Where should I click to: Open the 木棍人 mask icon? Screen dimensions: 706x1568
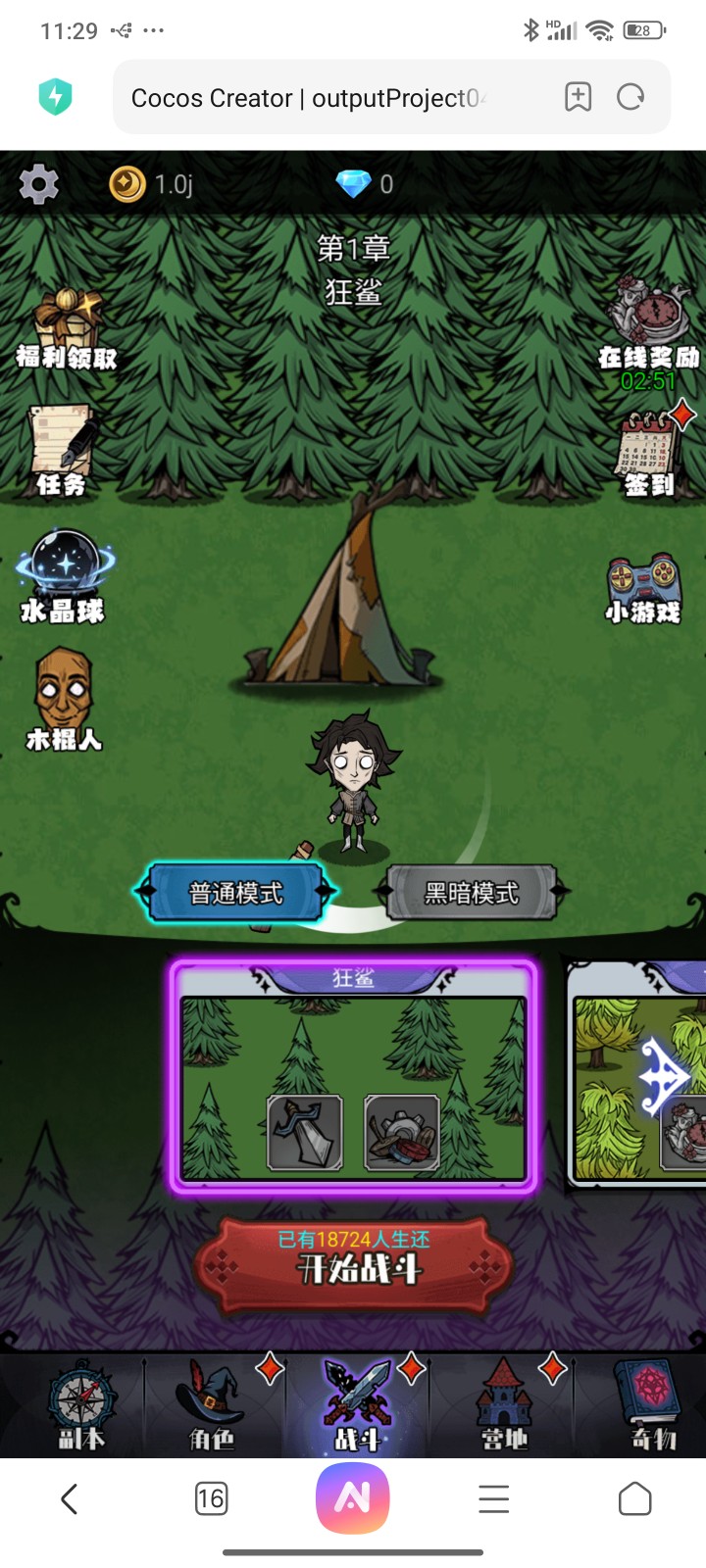tap(64, 700)
